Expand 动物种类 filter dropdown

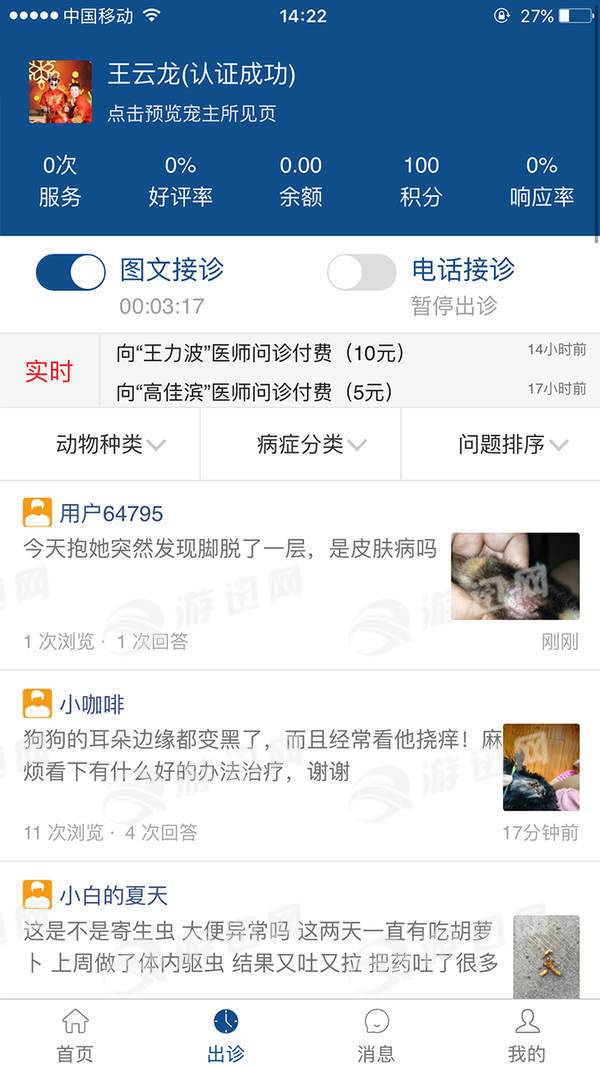[110, 444]
